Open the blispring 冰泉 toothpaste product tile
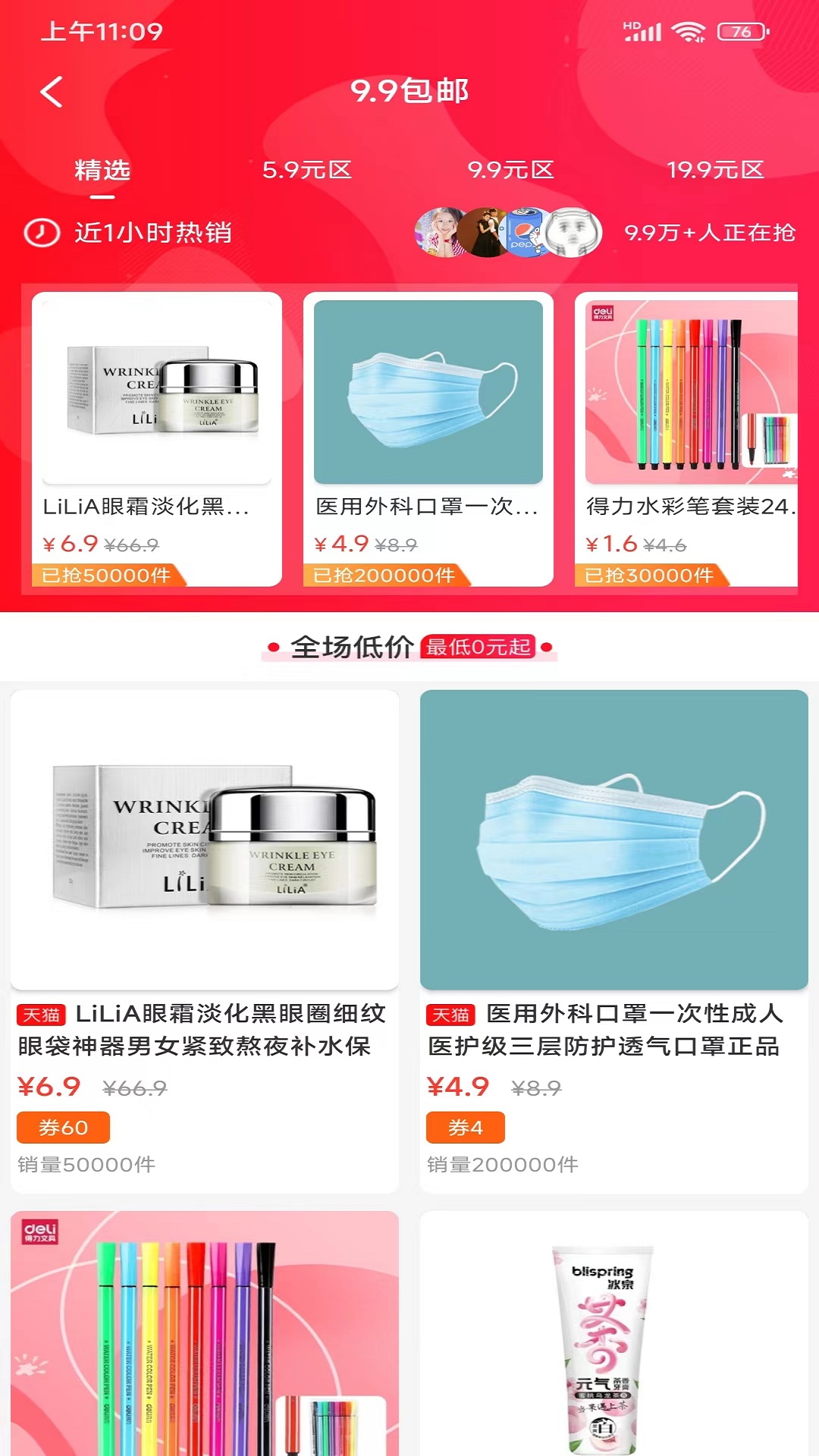This screenshot has height=1456, width=819. point(614,1335)
